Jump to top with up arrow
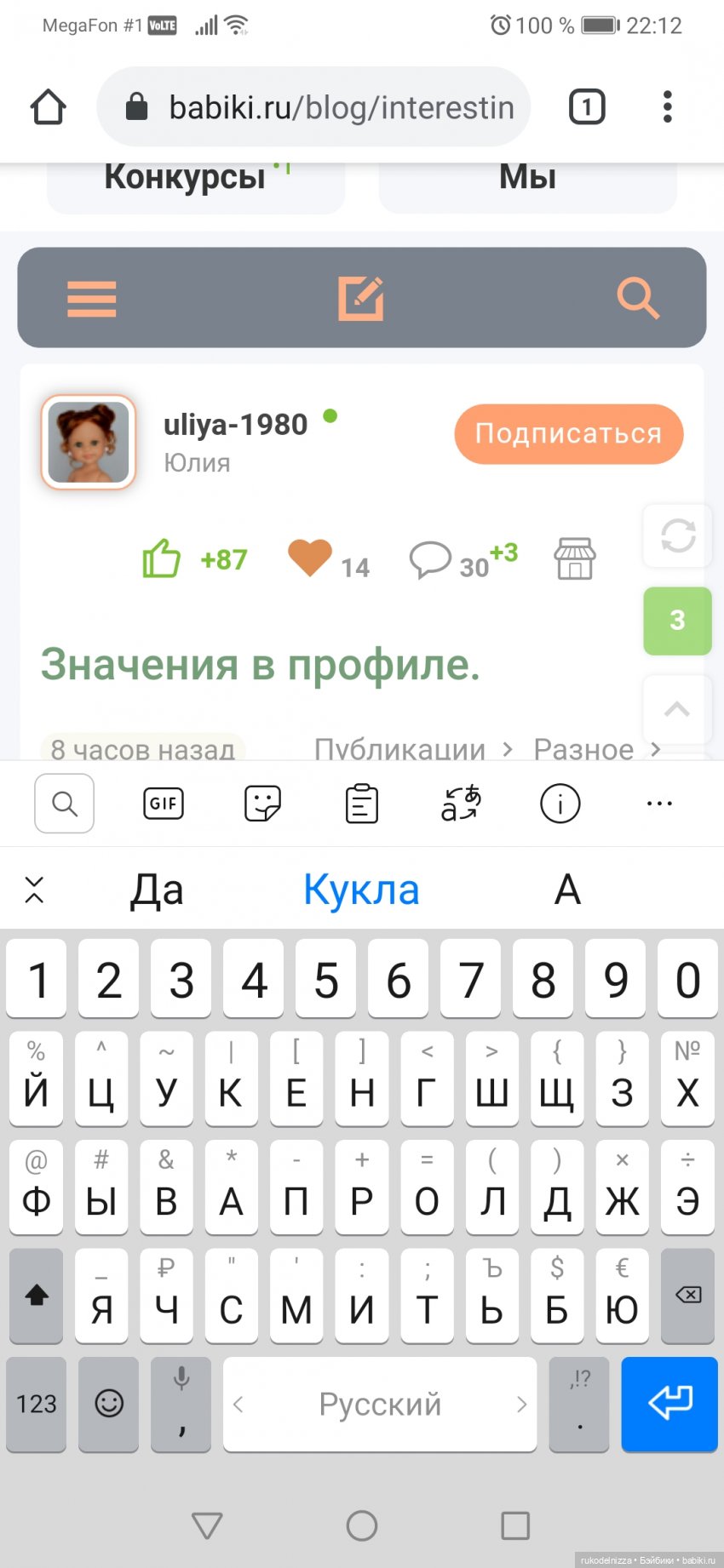Image resolution: width=724 pixels, height=1568 pixels. coord(677,709)
